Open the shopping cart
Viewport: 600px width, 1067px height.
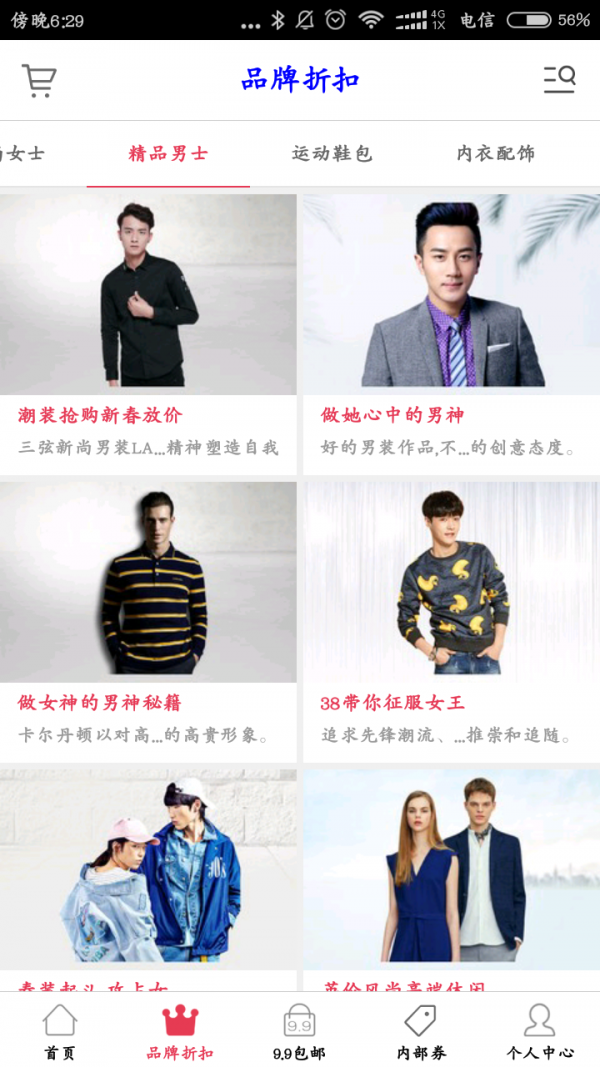(40, 80)
